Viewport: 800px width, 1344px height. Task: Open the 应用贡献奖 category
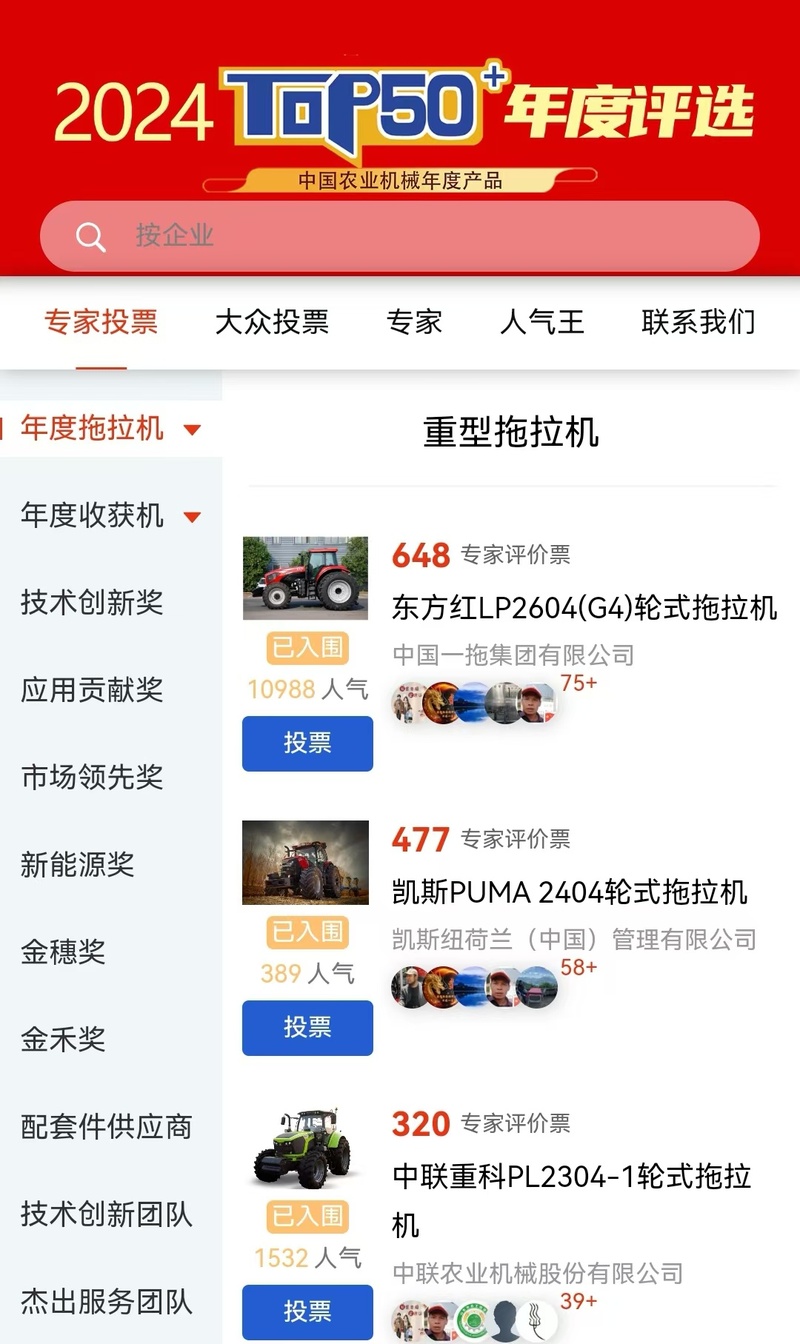tap(92, 690)
